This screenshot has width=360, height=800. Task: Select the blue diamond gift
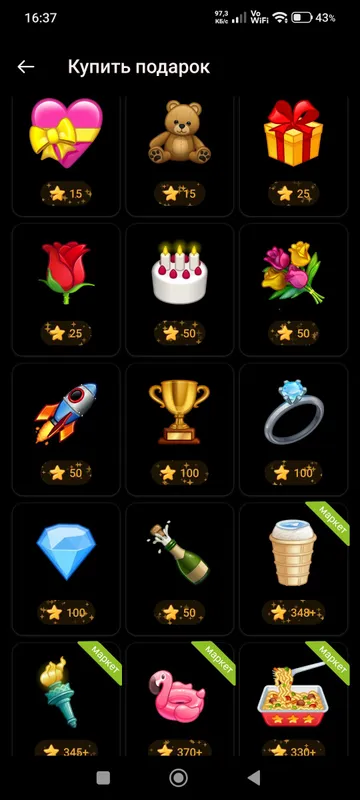[66, 569]
